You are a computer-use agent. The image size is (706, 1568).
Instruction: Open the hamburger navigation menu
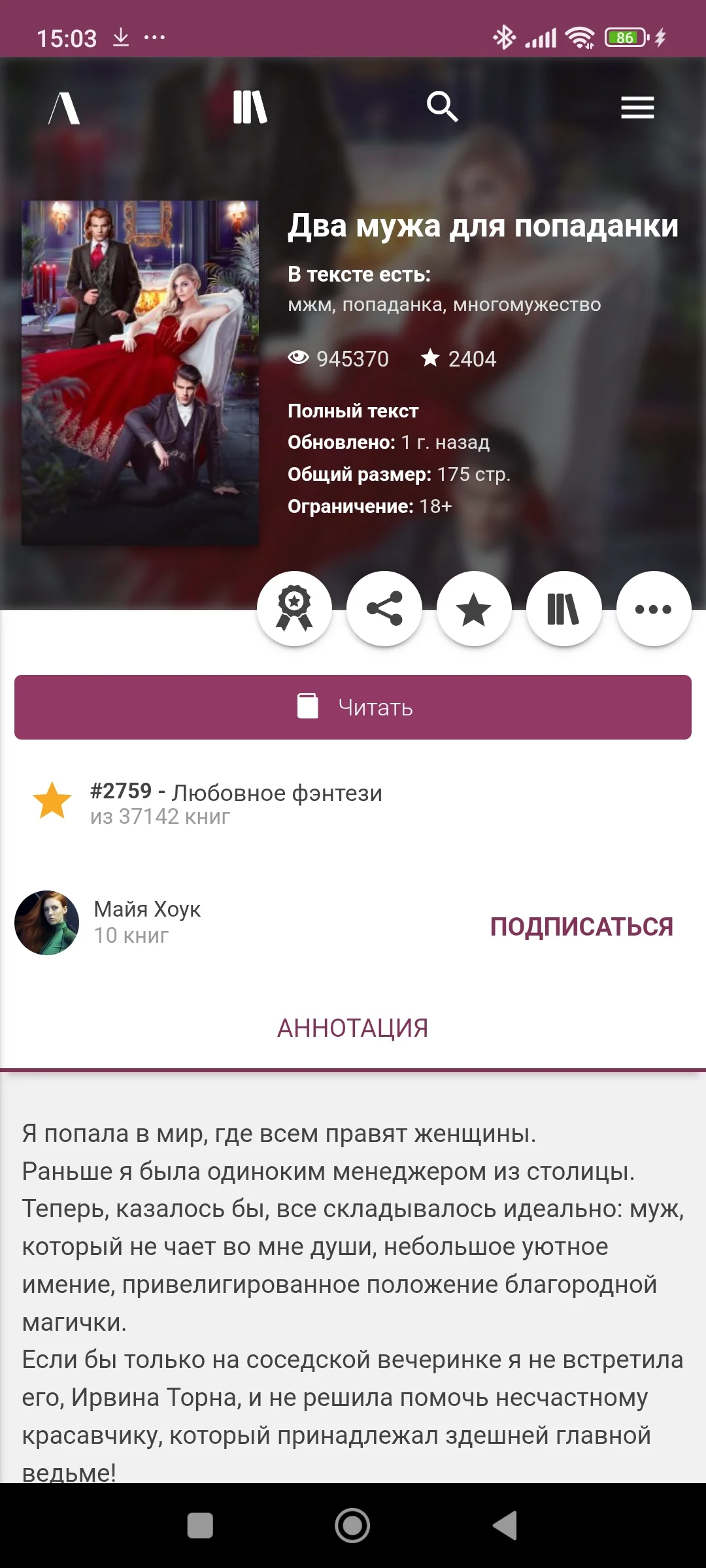637,107
